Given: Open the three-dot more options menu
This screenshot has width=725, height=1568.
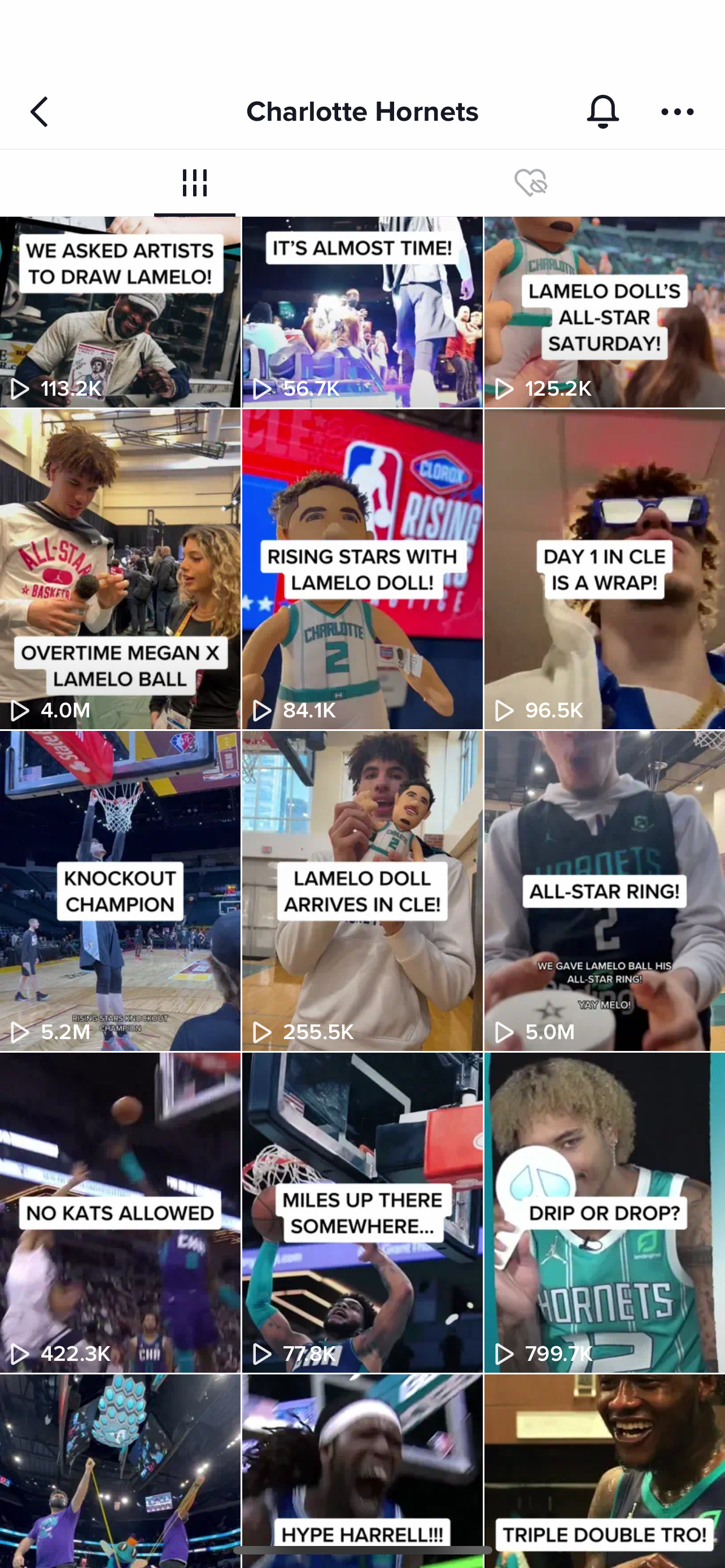Looking at the screenshot, I should click(677, 112).
